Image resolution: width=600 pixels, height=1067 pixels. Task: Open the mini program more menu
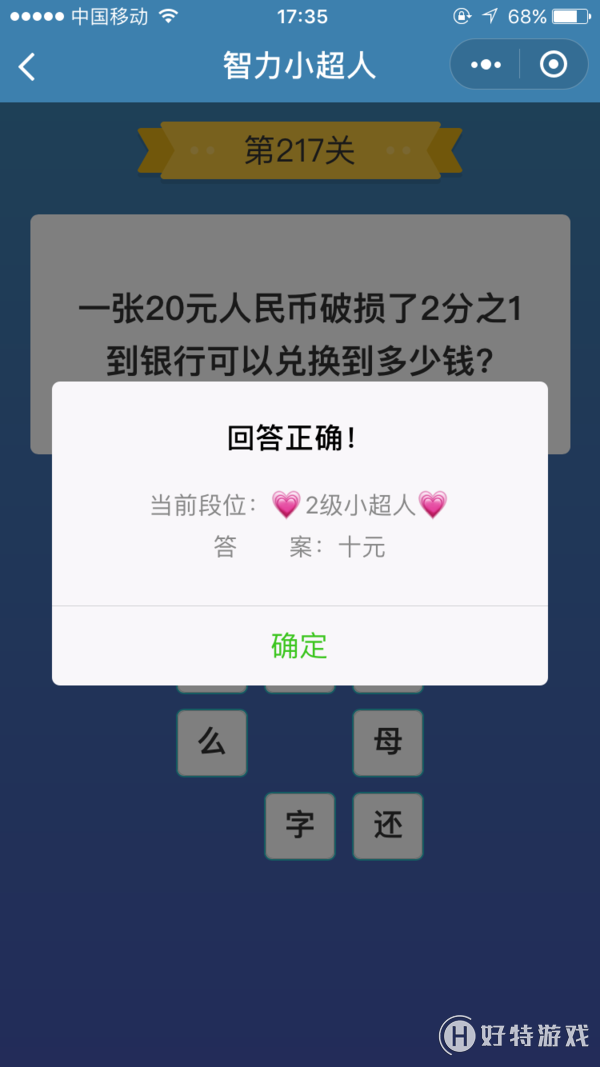486,65
